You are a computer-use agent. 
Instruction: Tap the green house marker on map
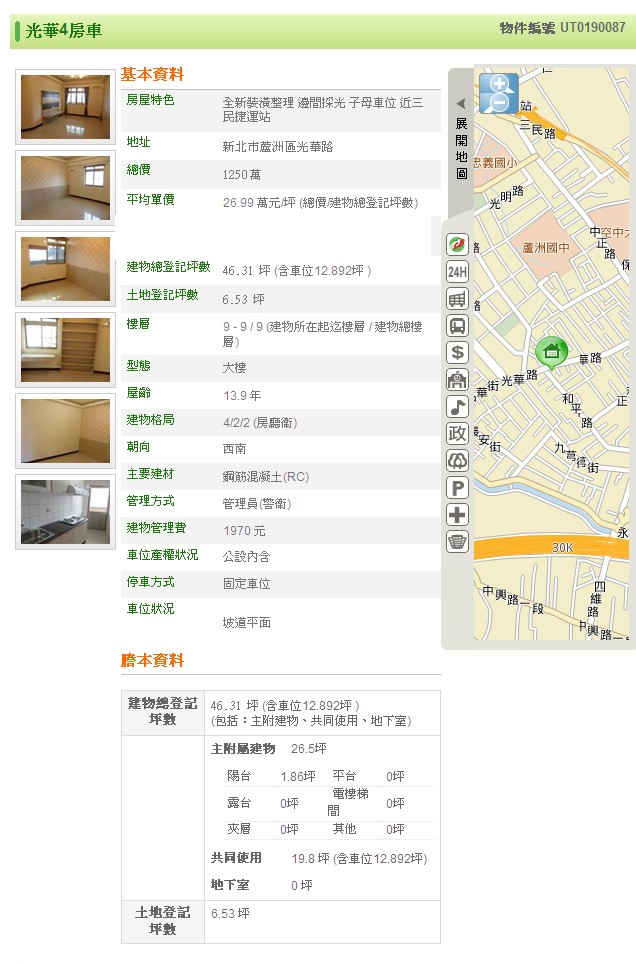[551, 351]
